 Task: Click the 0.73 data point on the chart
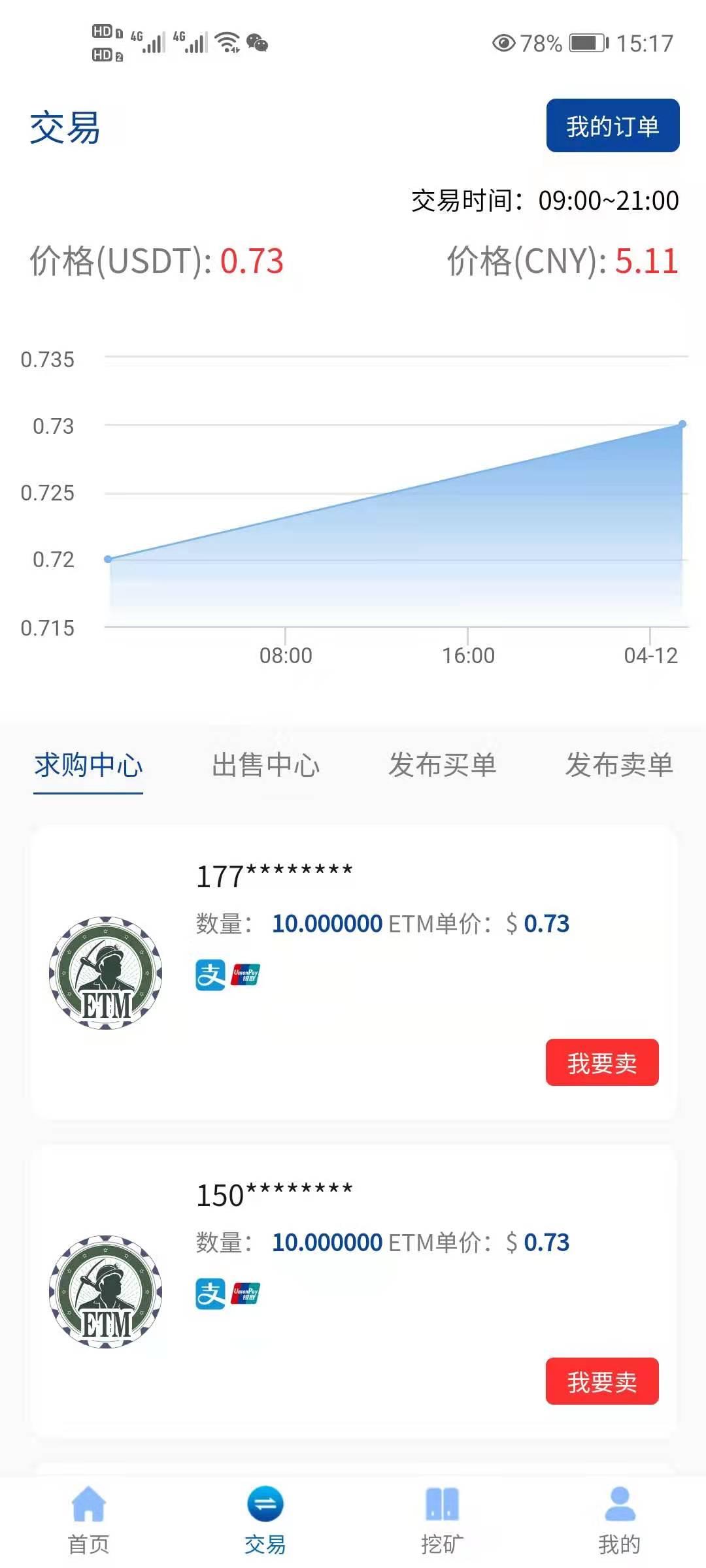pos(682,425)
